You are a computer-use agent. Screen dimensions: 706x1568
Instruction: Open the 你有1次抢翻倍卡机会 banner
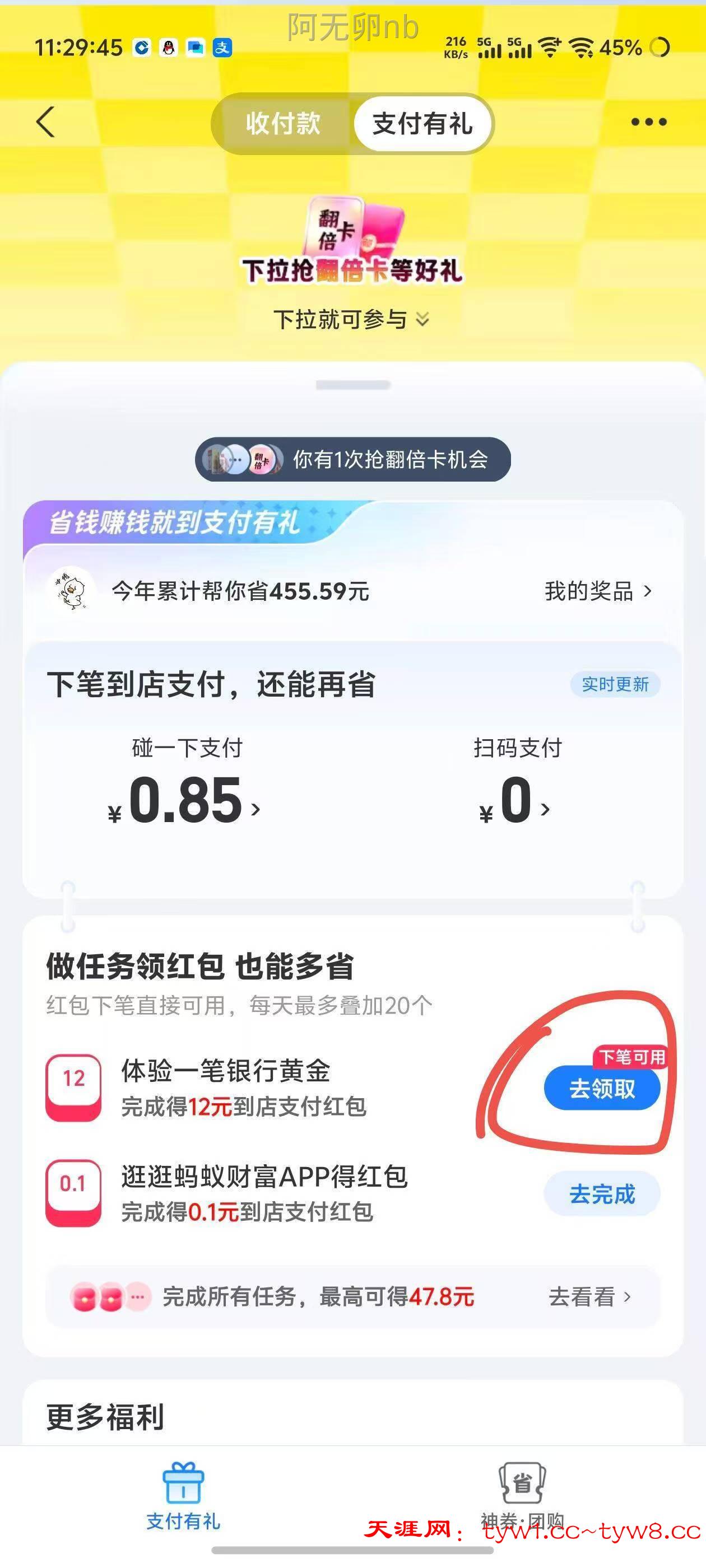coord(352,460)
